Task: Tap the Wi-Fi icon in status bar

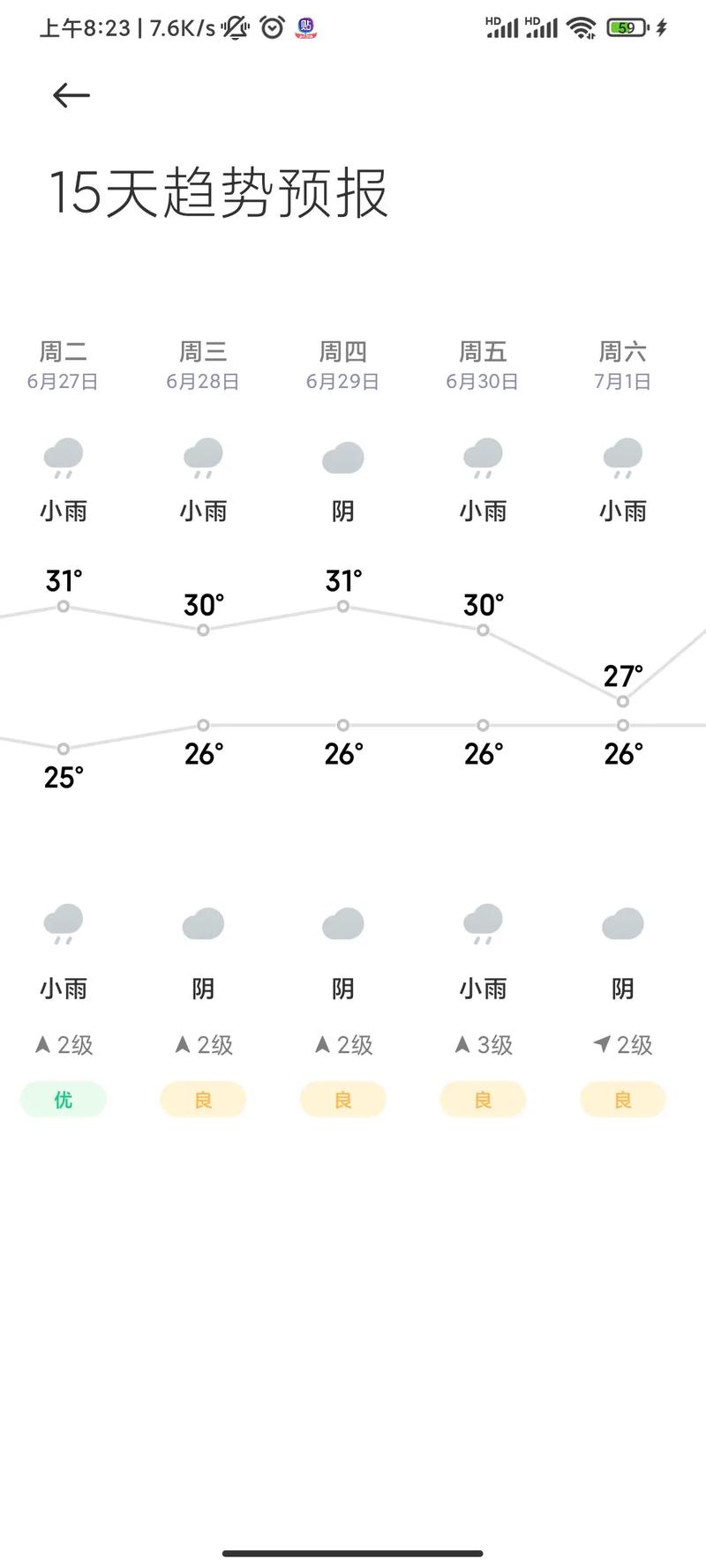Action: [581, 27]
